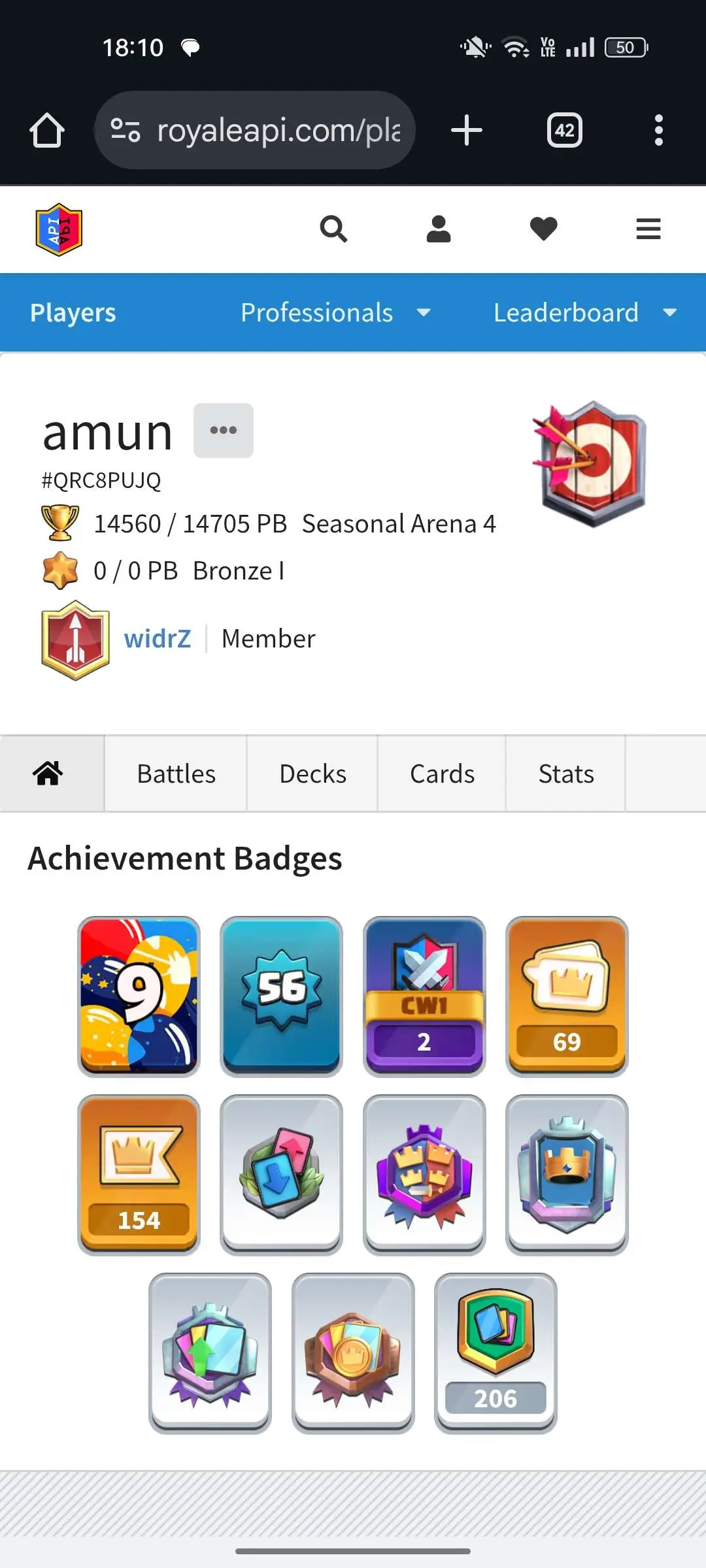This screenshot has height=1568, width=706.
Task: Open the user account icon
Action: pos(439,229)
